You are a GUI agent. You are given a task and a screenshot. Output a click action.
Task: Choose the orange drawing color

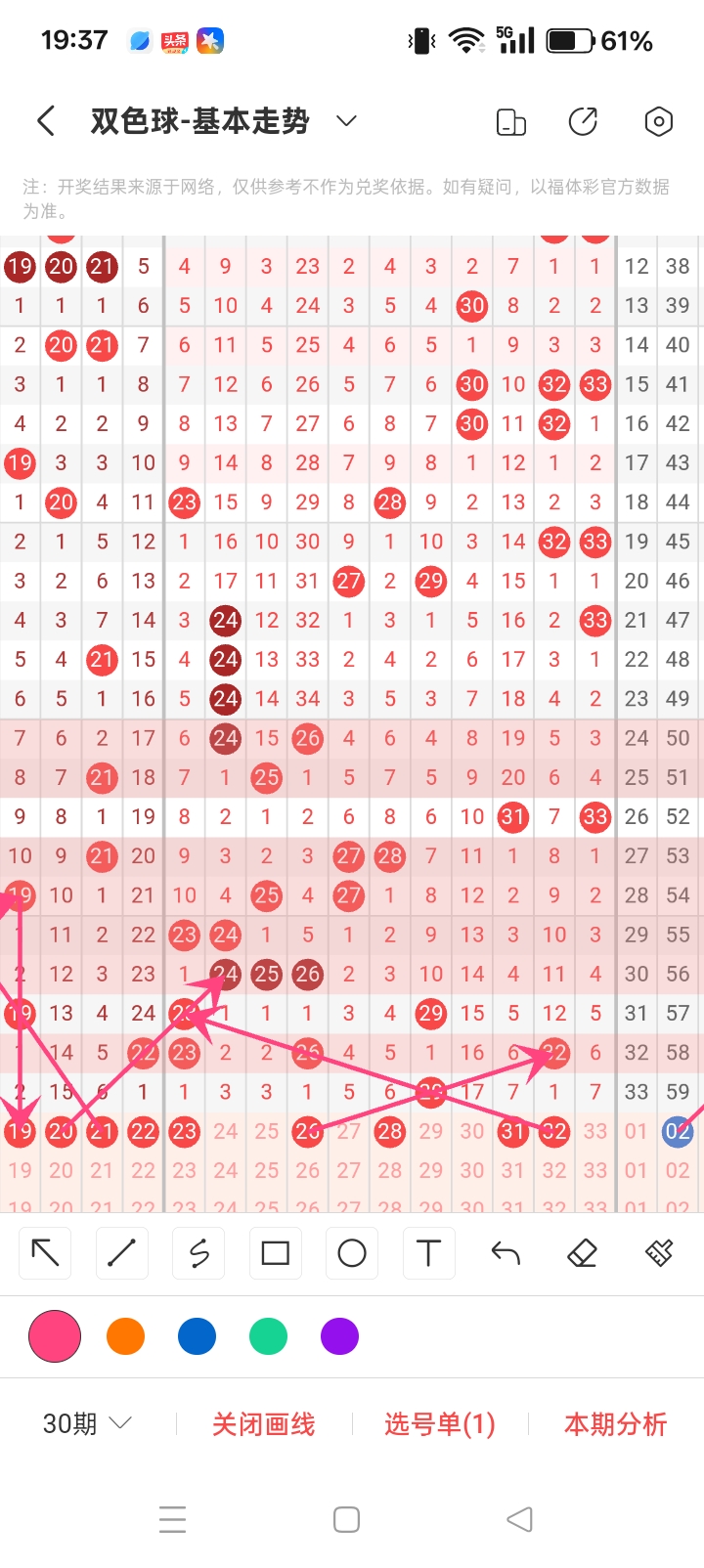click(x=126, y=1336)
